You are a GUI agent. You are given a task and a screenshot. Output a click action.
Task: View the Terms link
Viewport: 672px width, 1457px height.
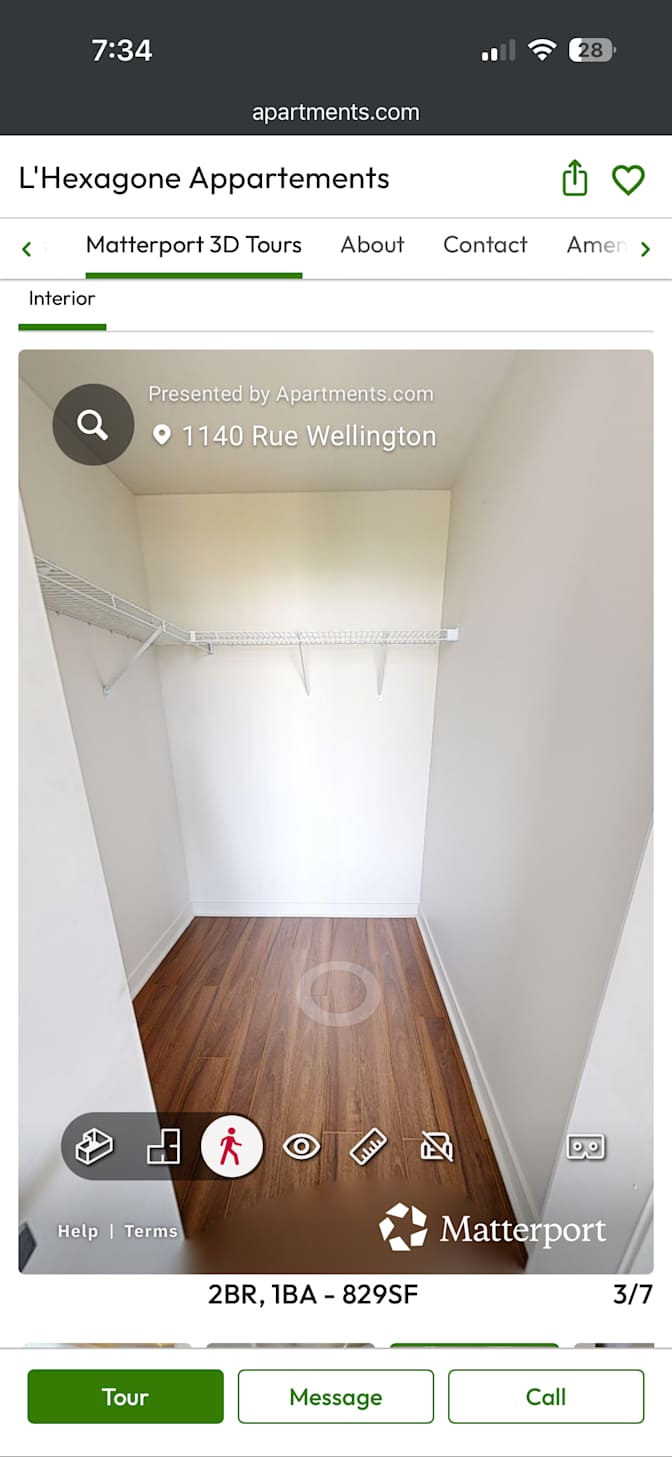coord(151,1232)
